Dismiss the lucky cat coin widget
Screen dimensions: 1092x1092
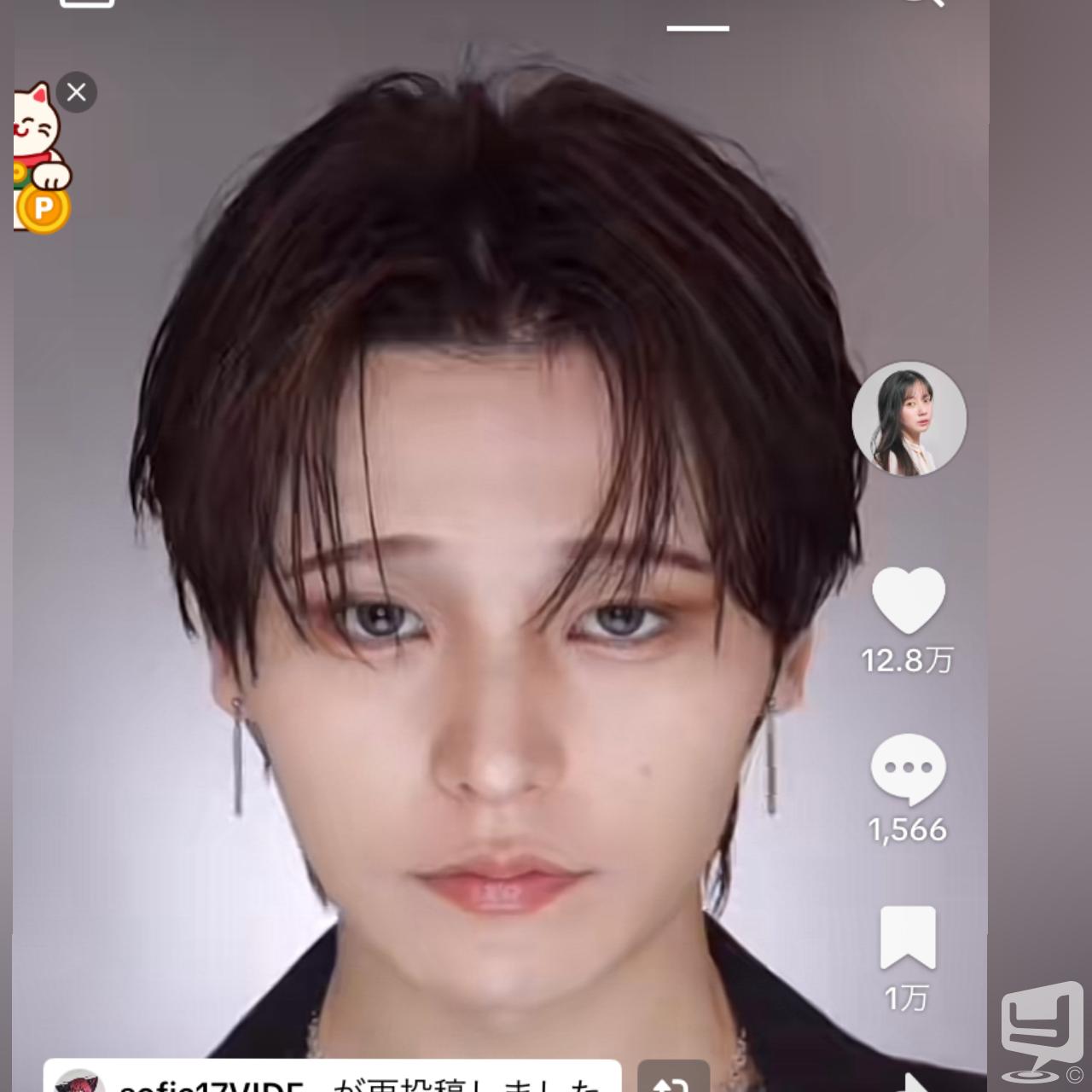(77, 92)
